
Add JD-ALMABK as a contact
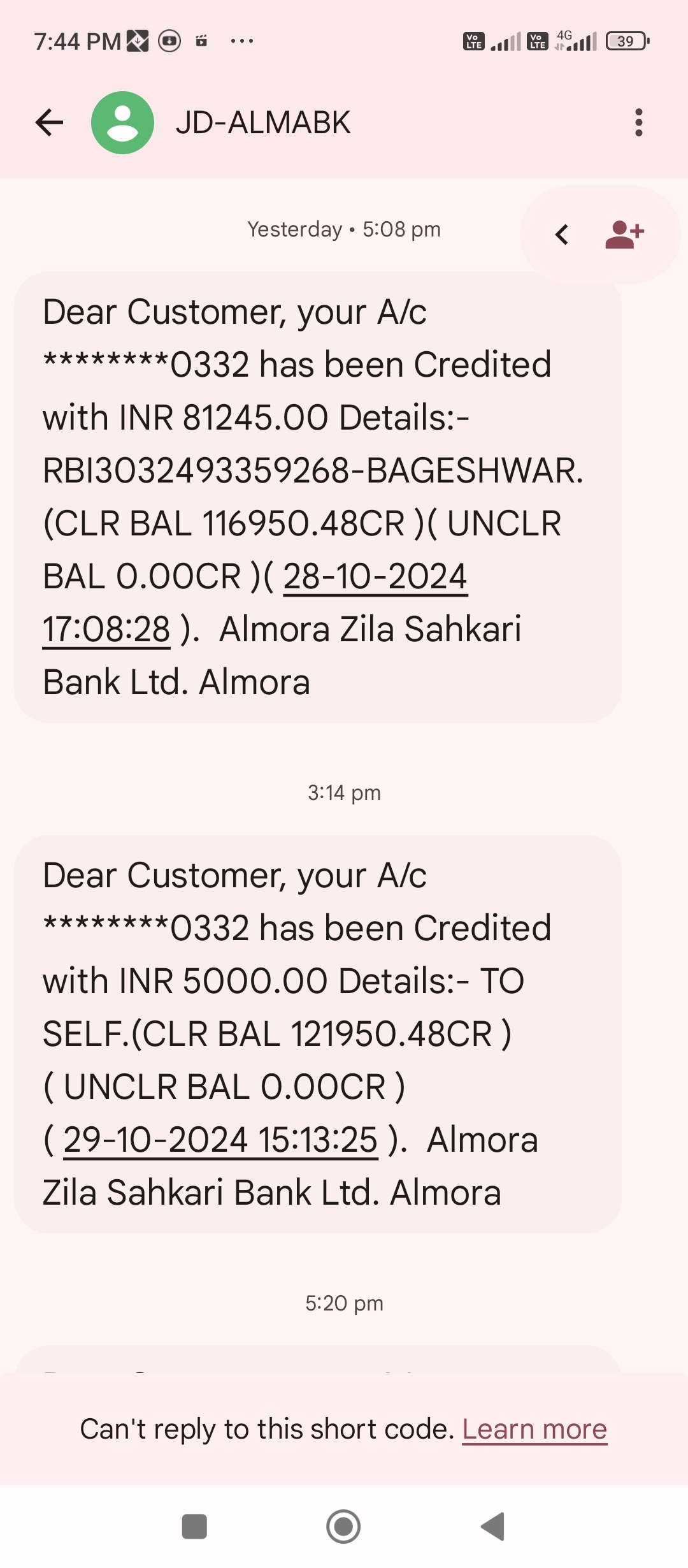[x=624, y=235]
